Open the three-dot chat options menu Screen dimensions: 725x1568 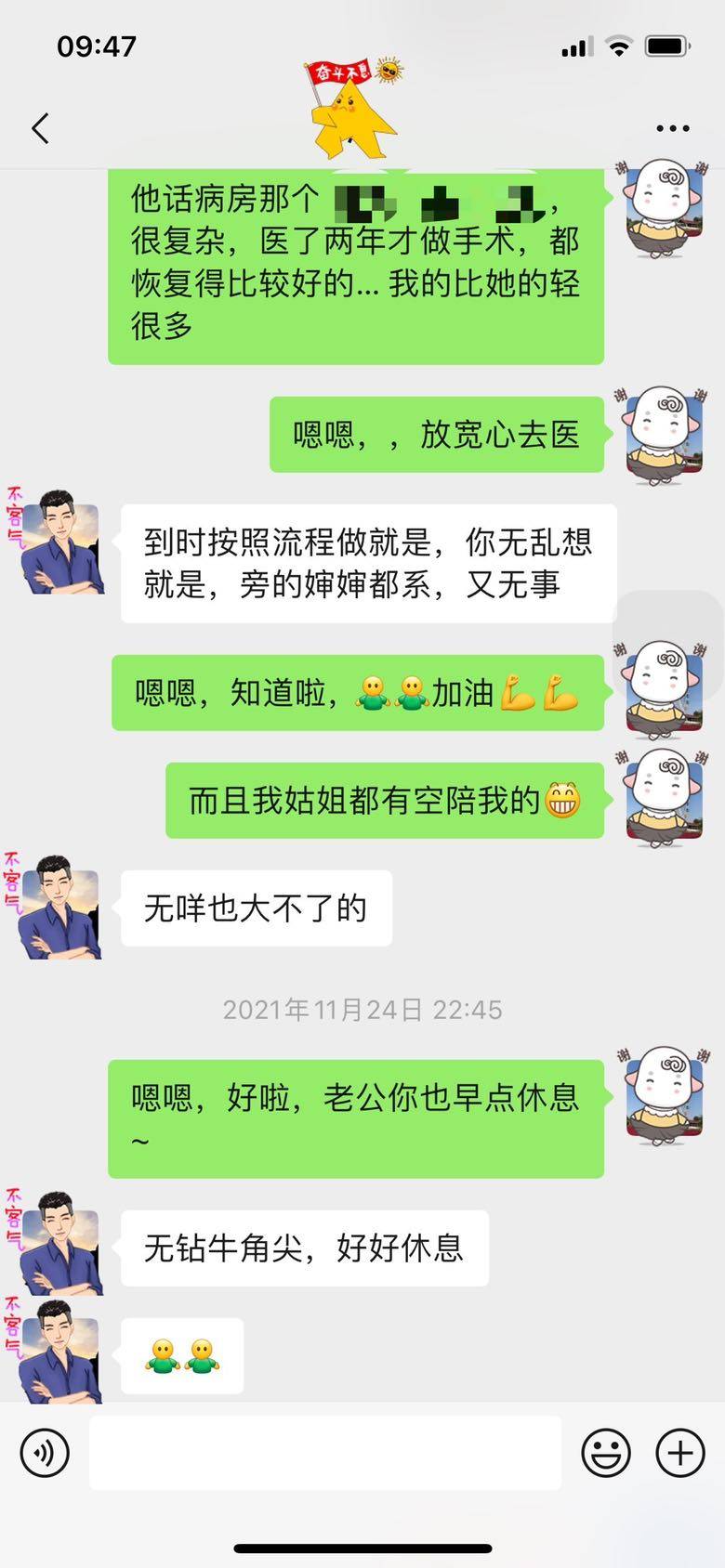672,128
